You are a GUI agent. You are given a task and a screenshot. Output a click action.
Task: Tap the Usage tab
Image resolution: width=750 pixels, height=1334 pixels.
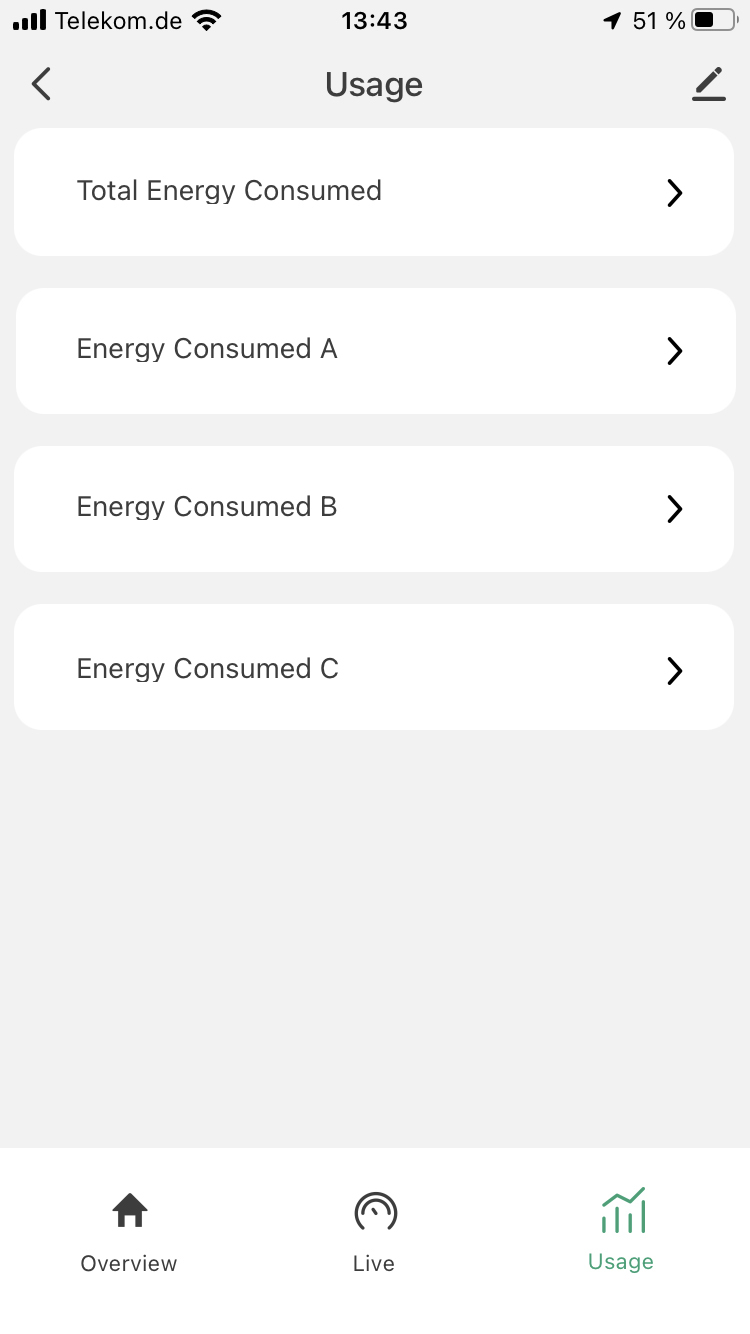pos(621,1230)
